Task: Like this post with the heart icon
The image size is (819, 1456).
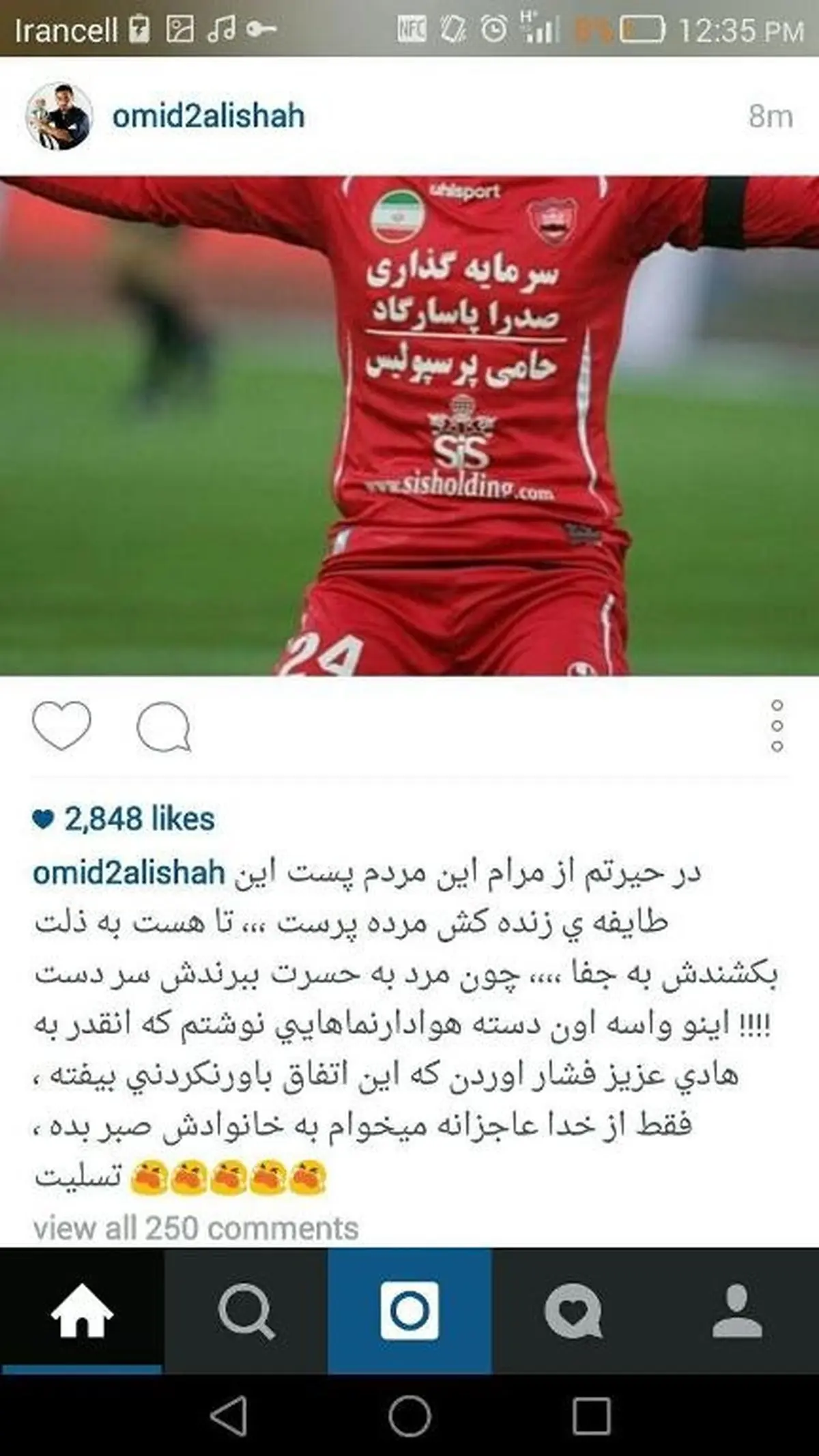Action: [61, 726]
